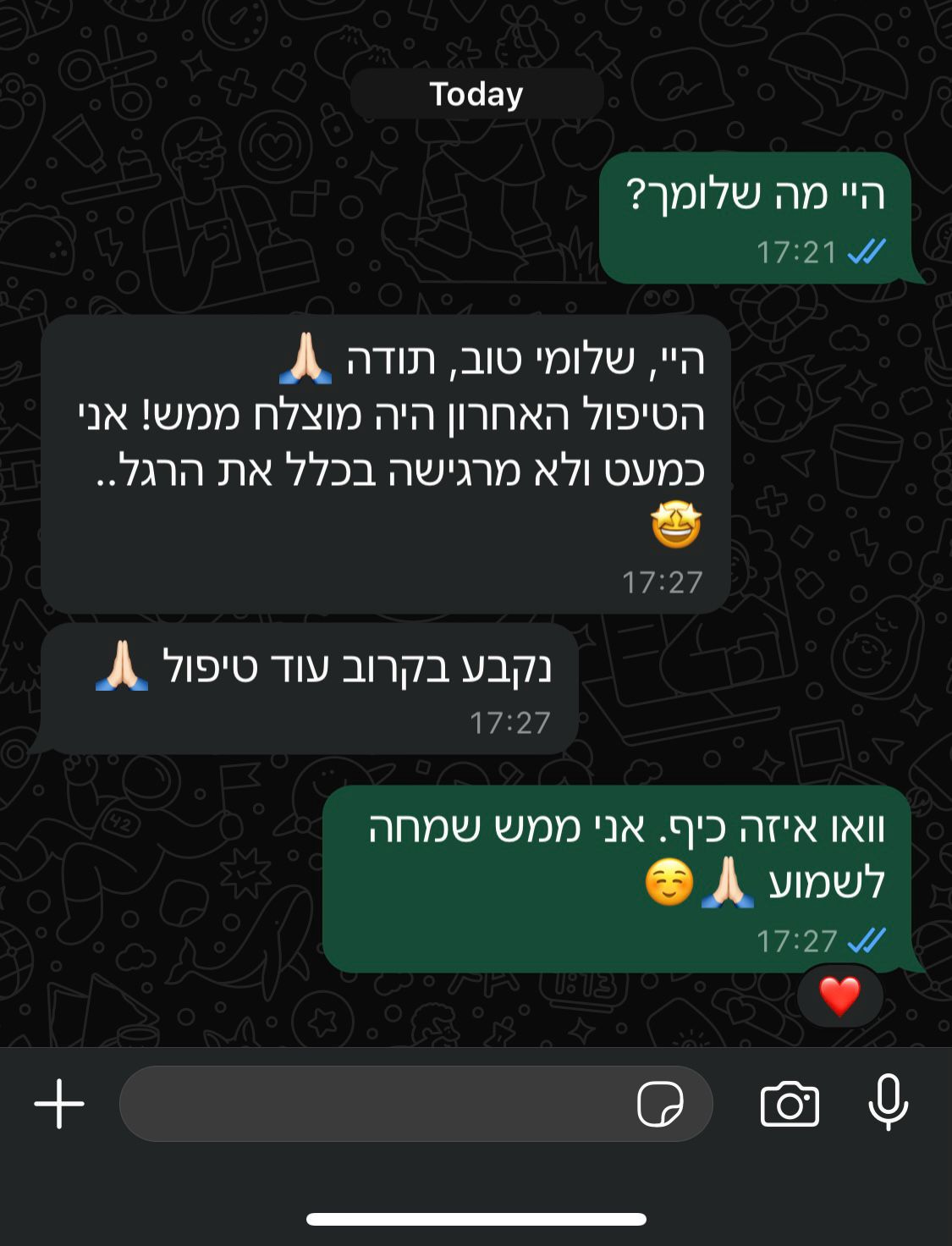Viewport: 952px width, 1246px height.
Task: Tap the microphone to record voice message
Action: coord(888,1105)
